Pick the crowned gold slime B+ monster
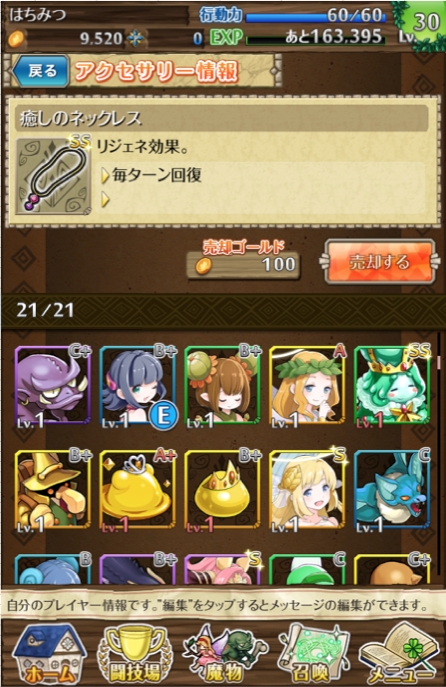 pos(223,490)
